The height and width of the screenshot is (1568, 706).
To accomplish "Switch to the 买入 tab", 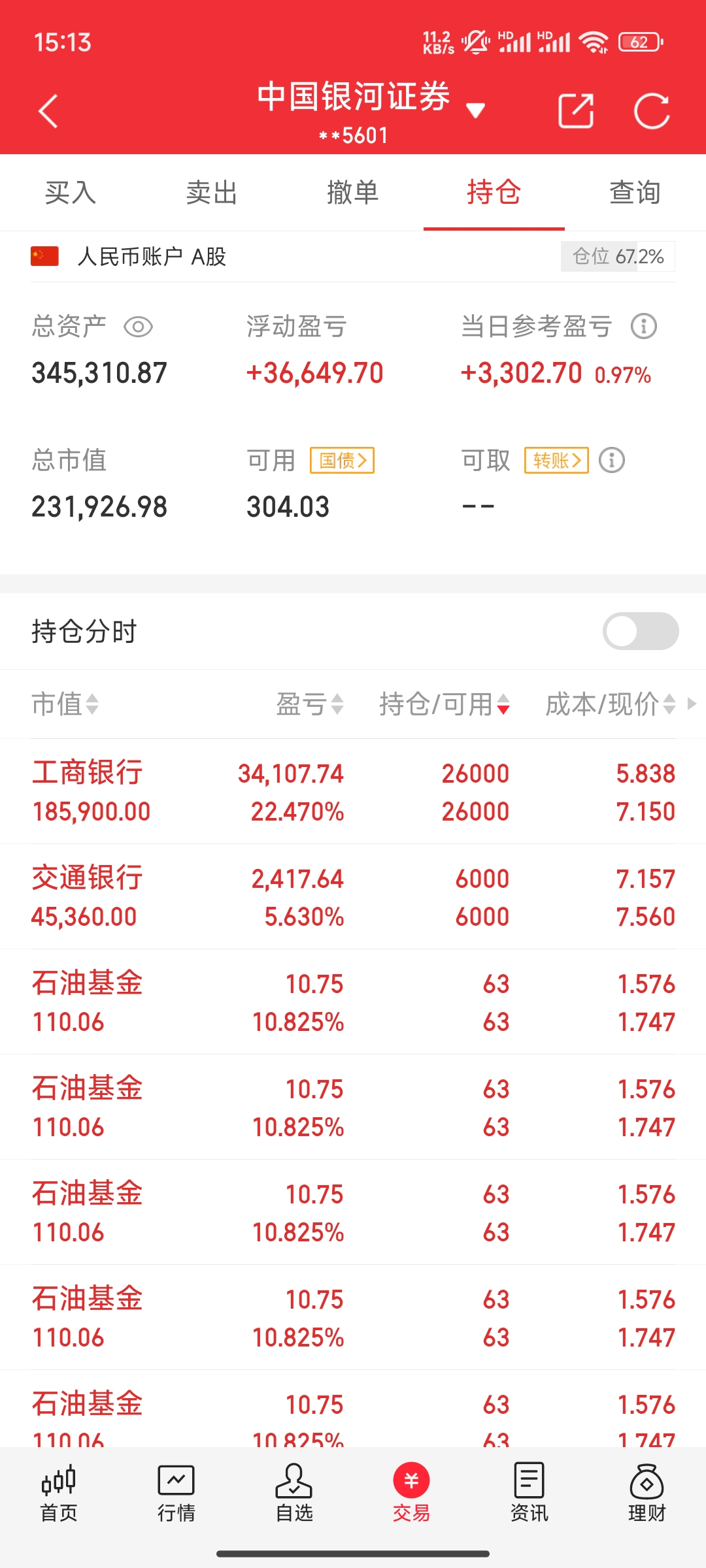I will [x=71, y=193].
